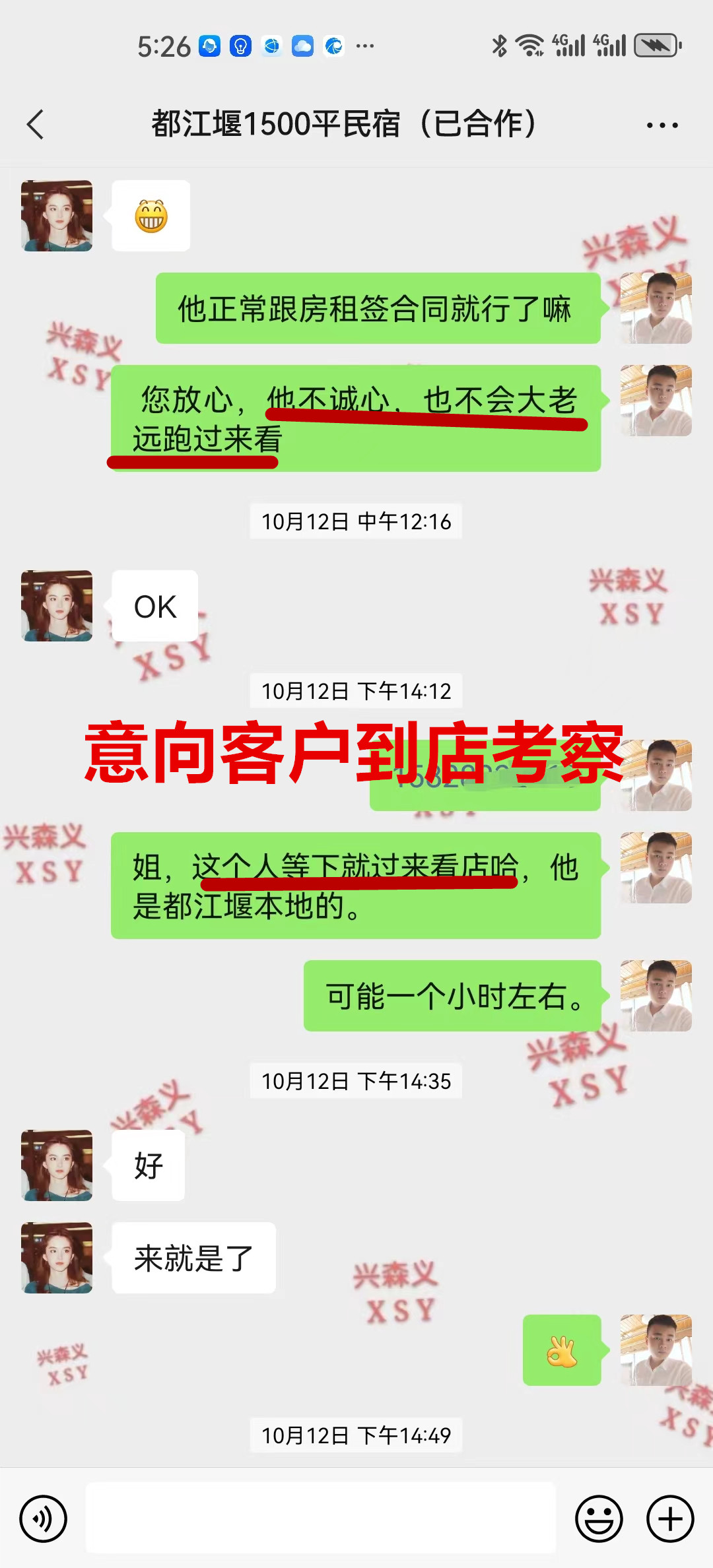Screen dimensions: 713x1568
Task: Focus the message text input field
Action: (321, 1519)
